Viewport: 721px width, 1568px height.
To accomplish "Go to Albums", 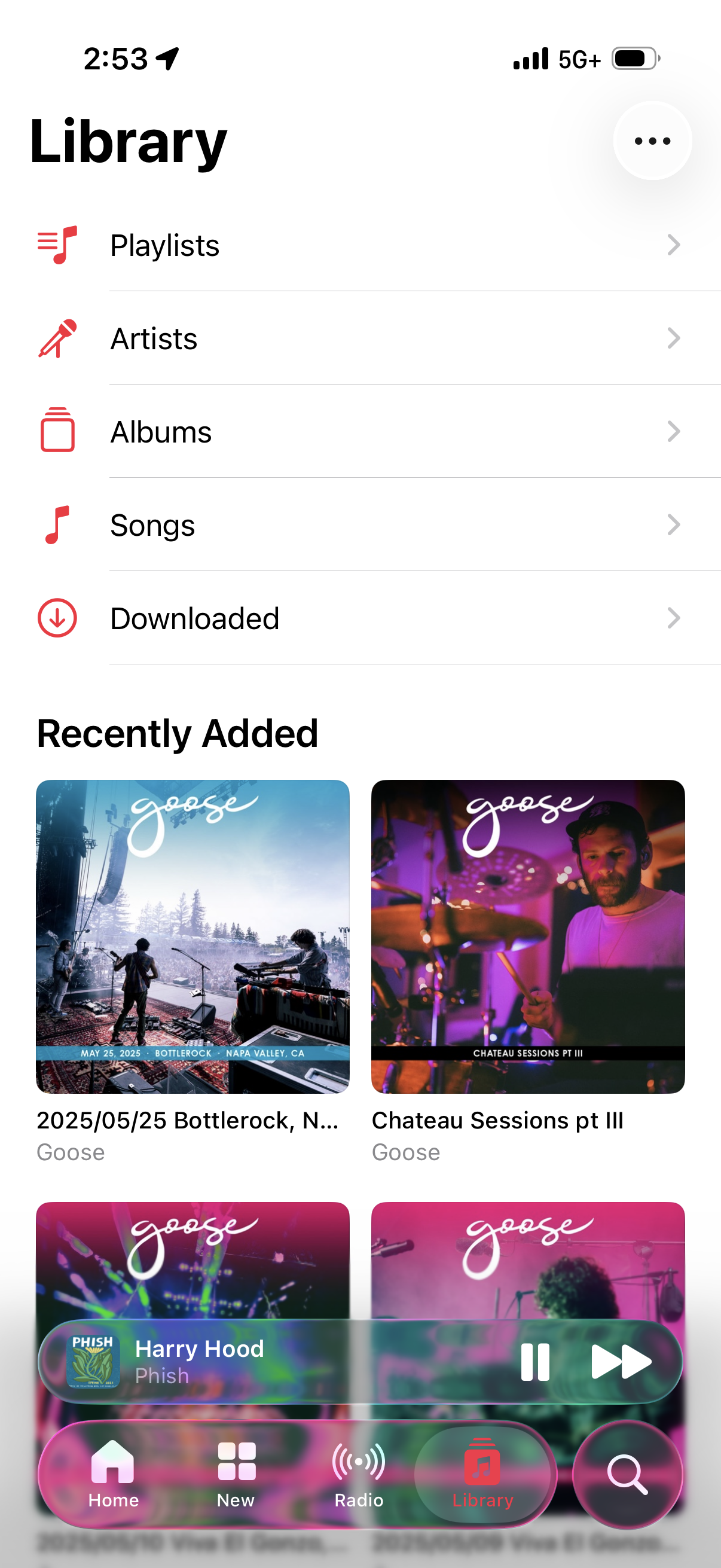I will point(360,432).
